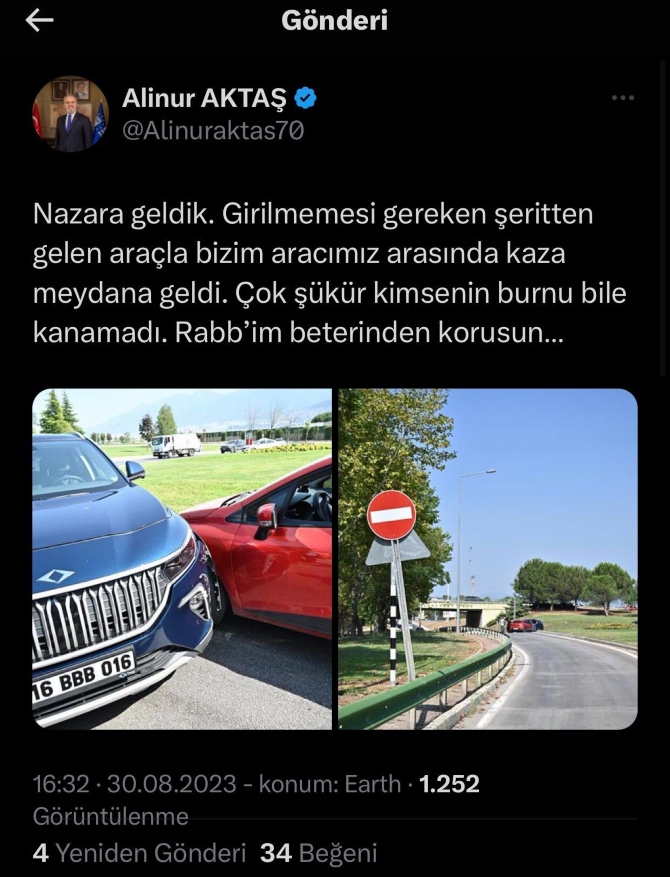Open Alinur AKTAŞ profile picture
The width and height of the screenshot is (670, 877).
click(70, 115)
